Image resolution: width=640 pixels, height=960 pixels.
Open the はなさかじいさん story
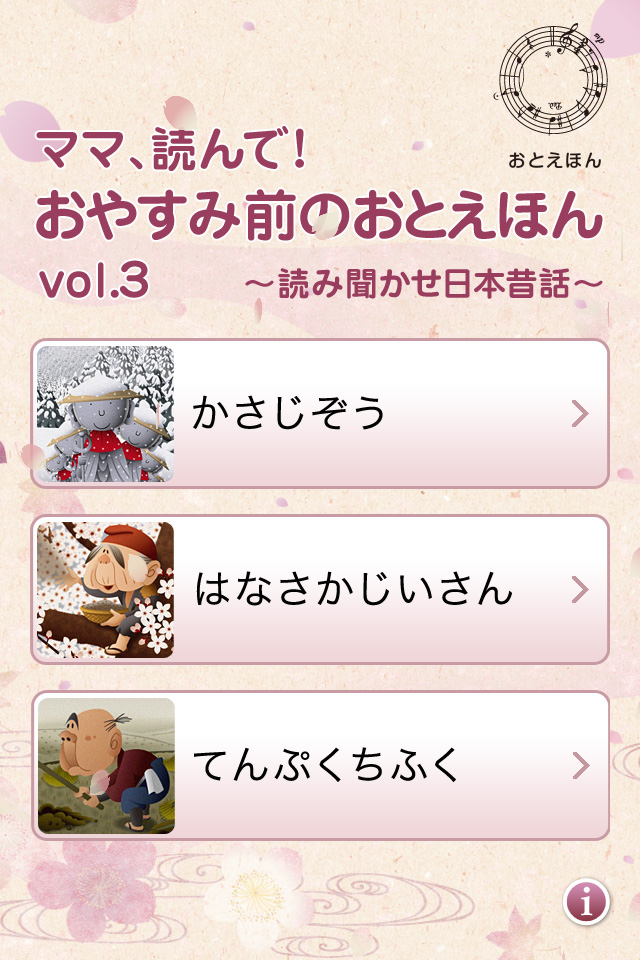[x=320, y=590]
